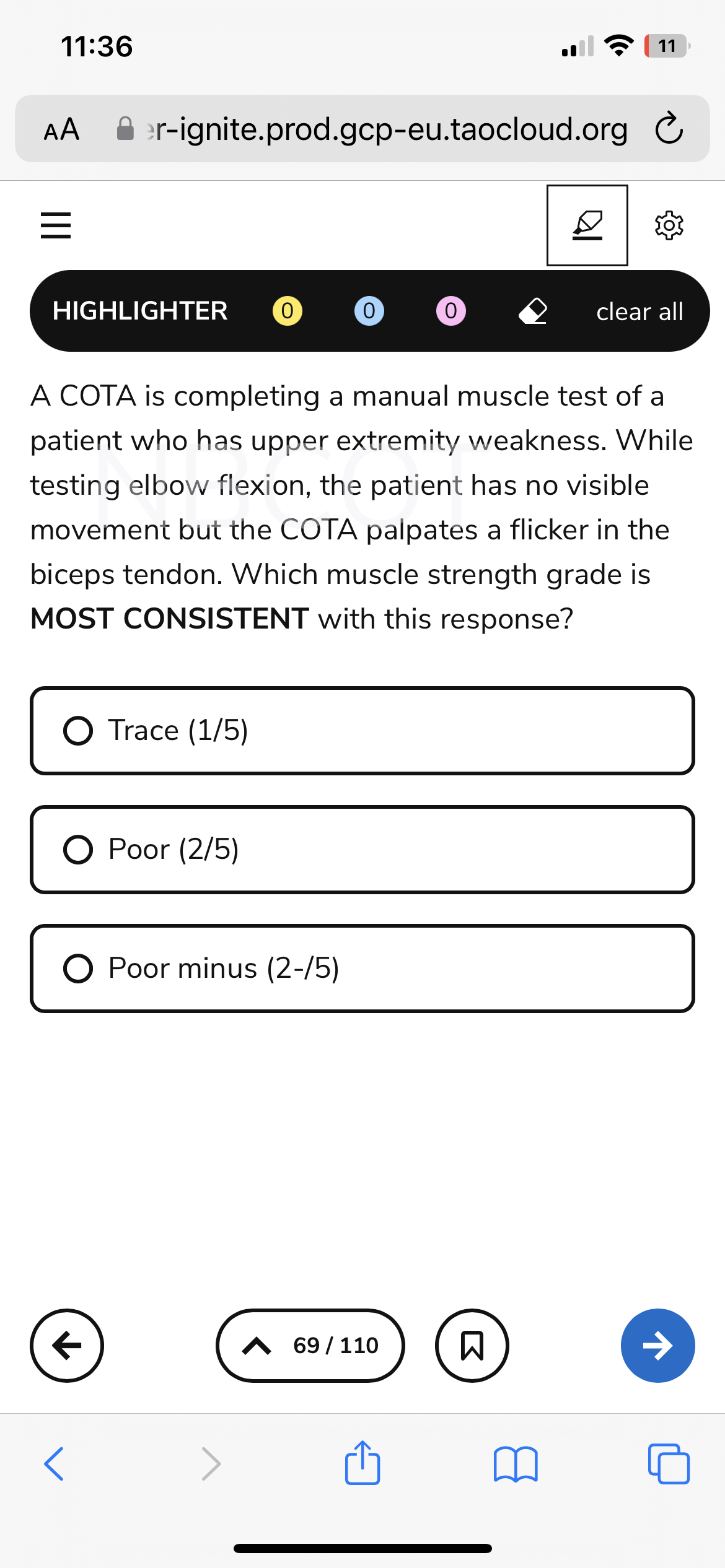This screenshot has height=1568, width=725.
Task: Open the test settings gear
Action: tap(669, 225)
